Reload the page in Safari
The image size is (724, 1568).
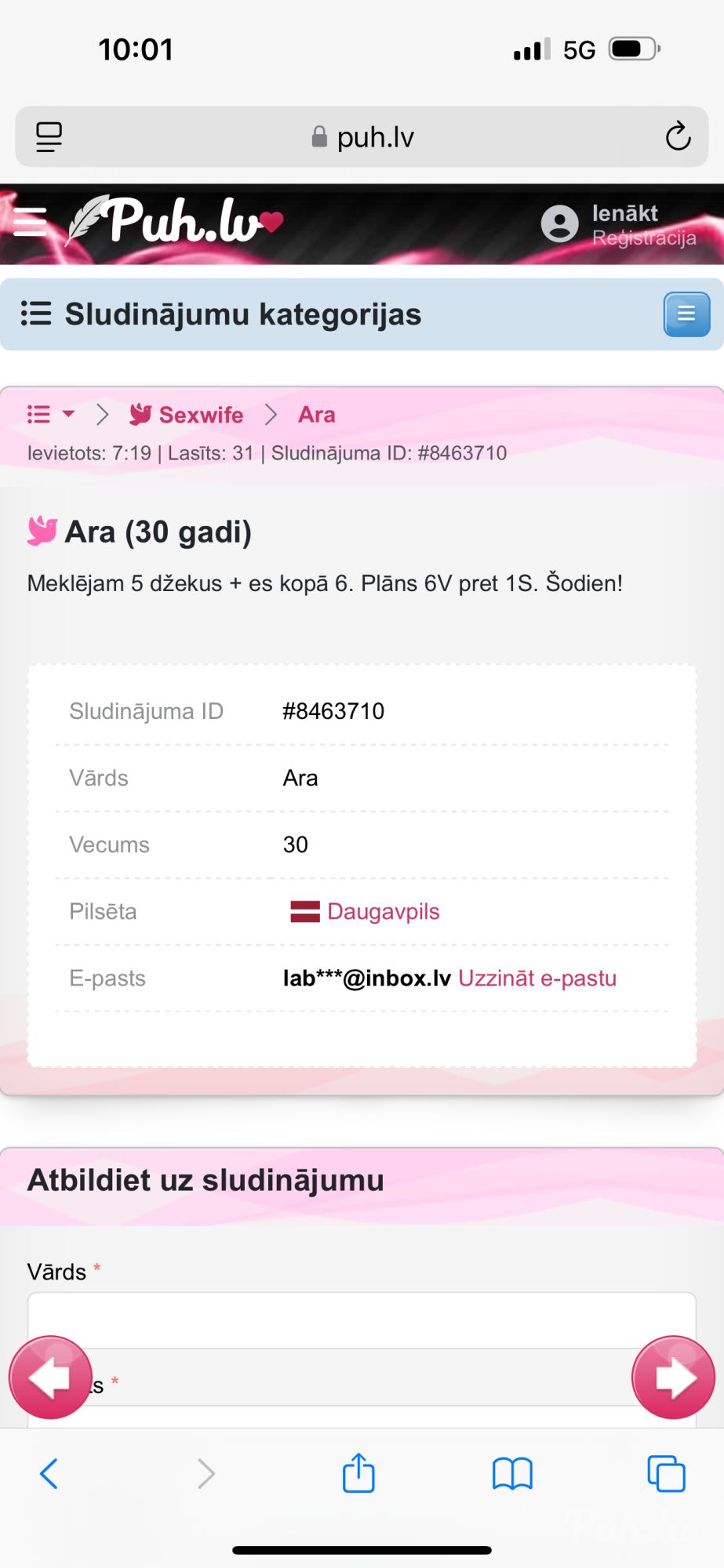(678, 137)
